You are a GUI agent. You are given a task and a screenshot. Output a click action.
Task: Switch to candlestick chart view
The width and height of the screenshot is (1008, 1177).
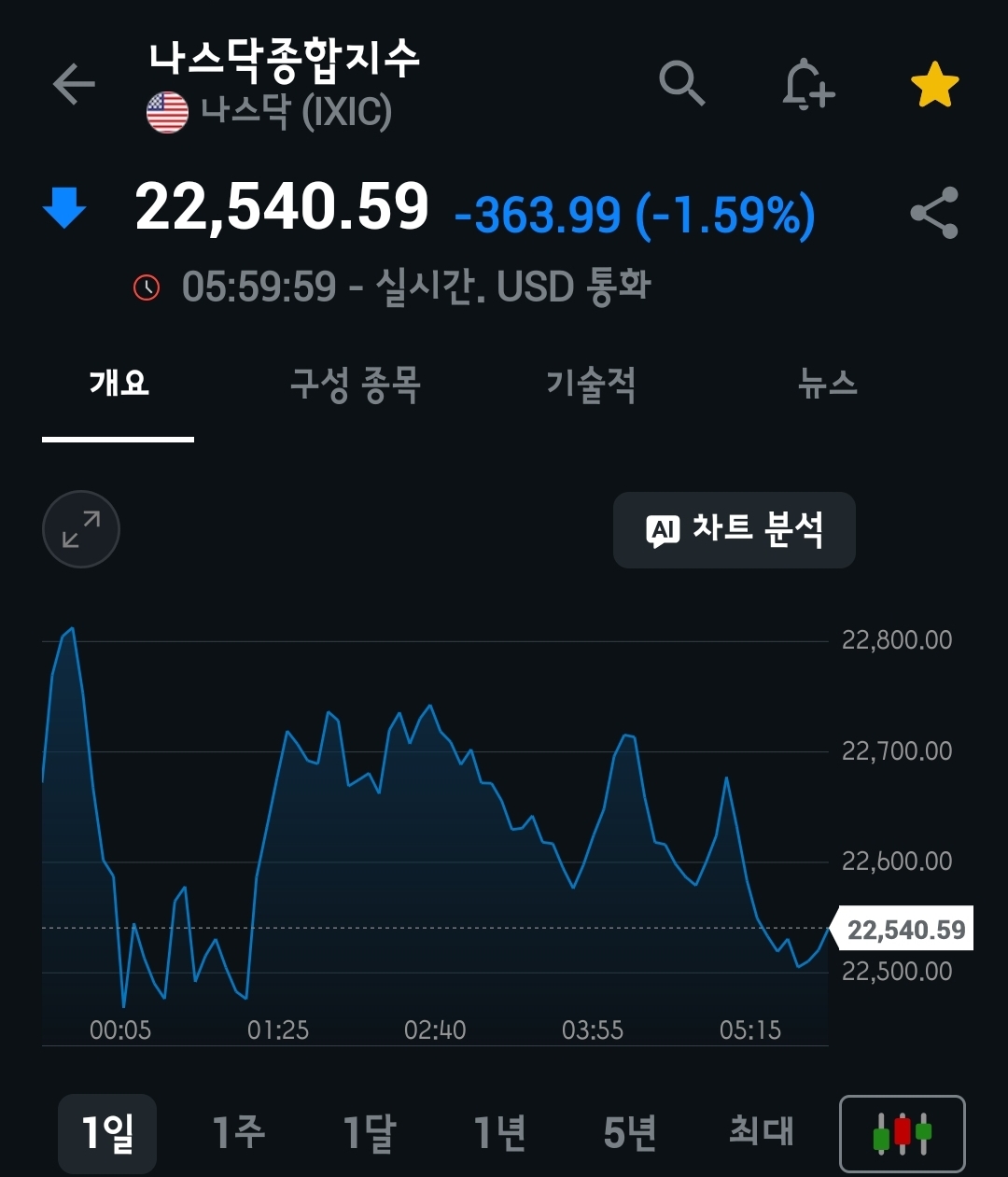[903, 1133]
